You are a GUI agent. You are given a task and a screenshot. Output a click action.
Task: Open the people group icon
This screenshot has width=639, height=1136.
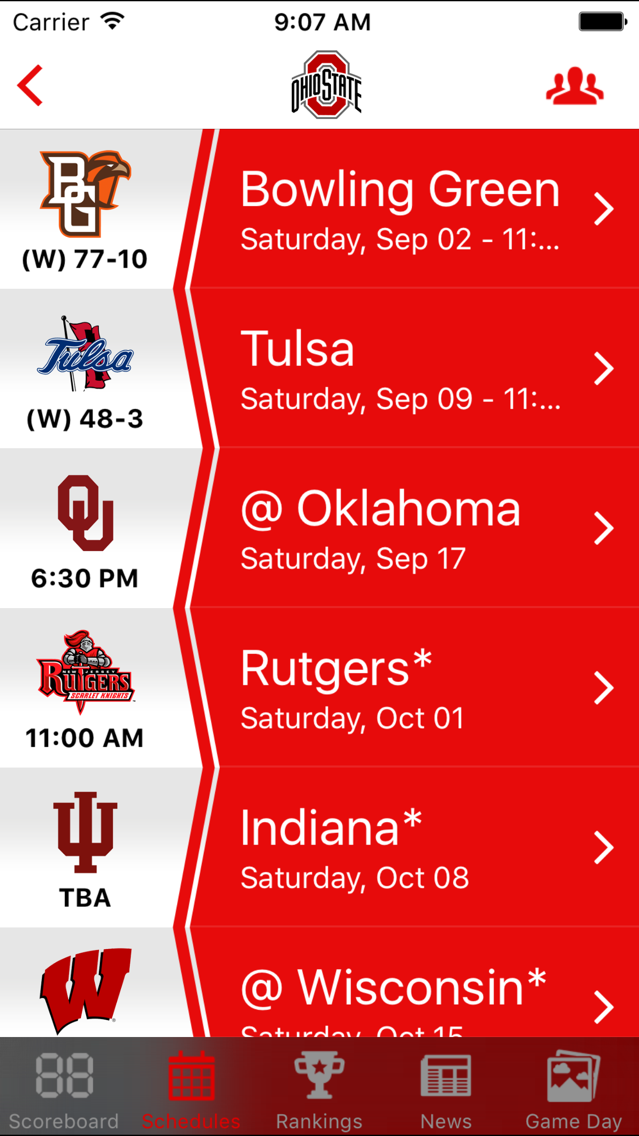tap(574, 87)
